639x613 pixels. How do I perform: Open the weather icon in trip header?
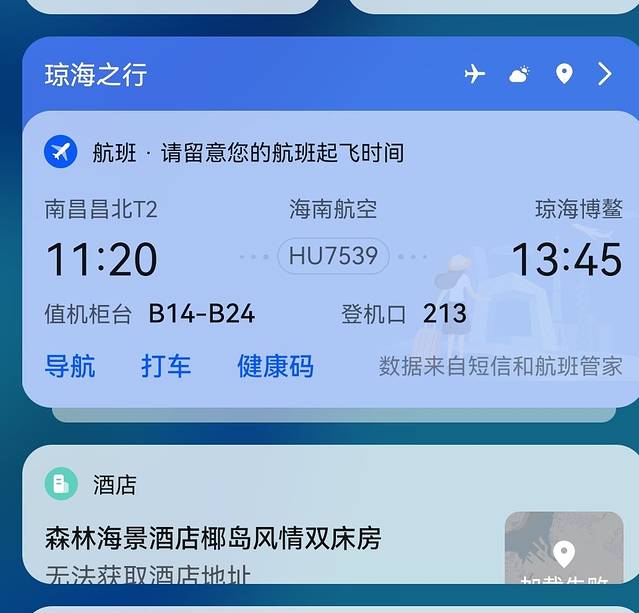[x=519, y=74]
